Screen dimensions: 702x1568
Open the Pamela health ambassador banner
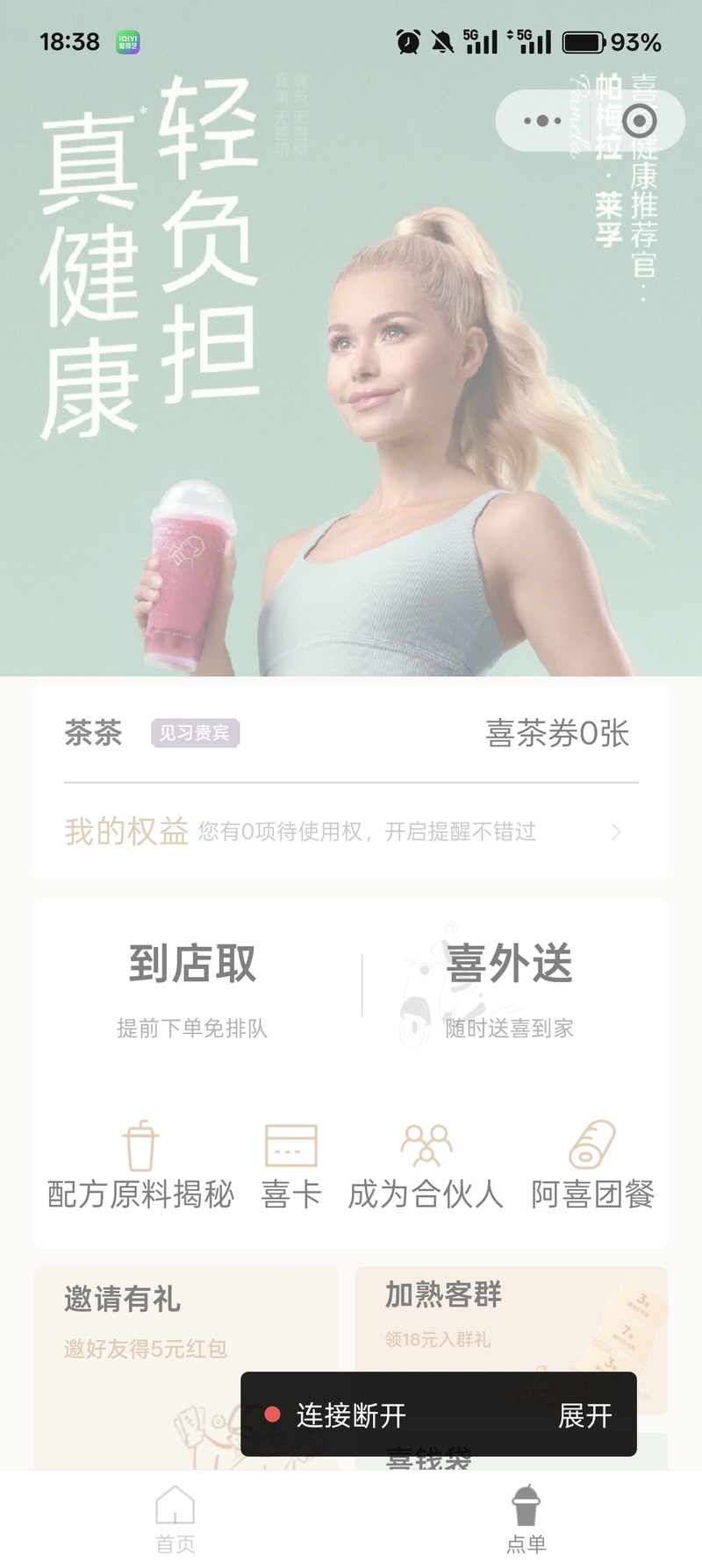pos(351,395)
